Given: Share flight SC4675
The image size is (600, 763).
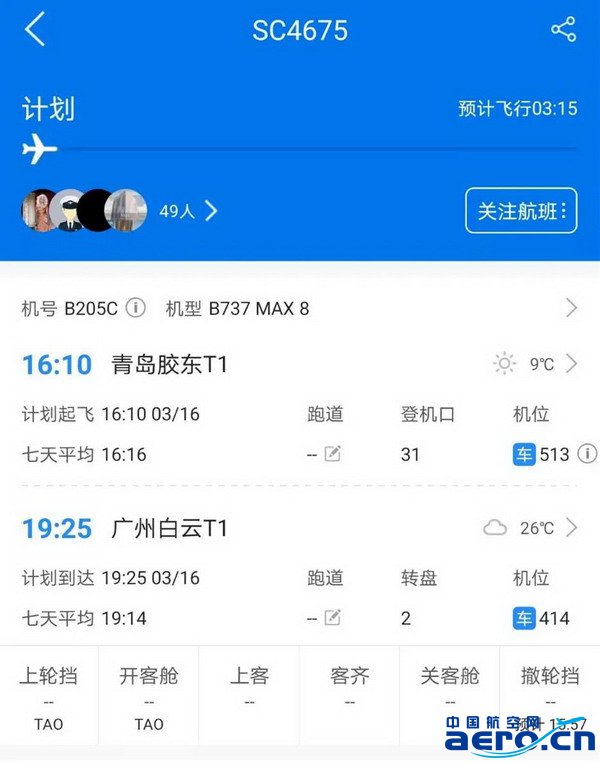Looking at the screenshot, I should point(563,30).
